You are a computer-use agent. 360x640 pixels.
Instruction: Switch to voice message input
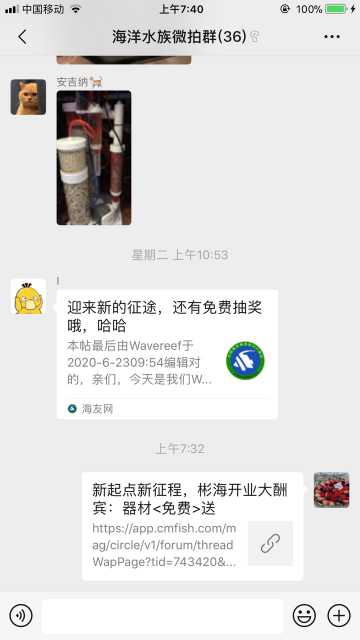pyautogui.click(x=20, y=616)
